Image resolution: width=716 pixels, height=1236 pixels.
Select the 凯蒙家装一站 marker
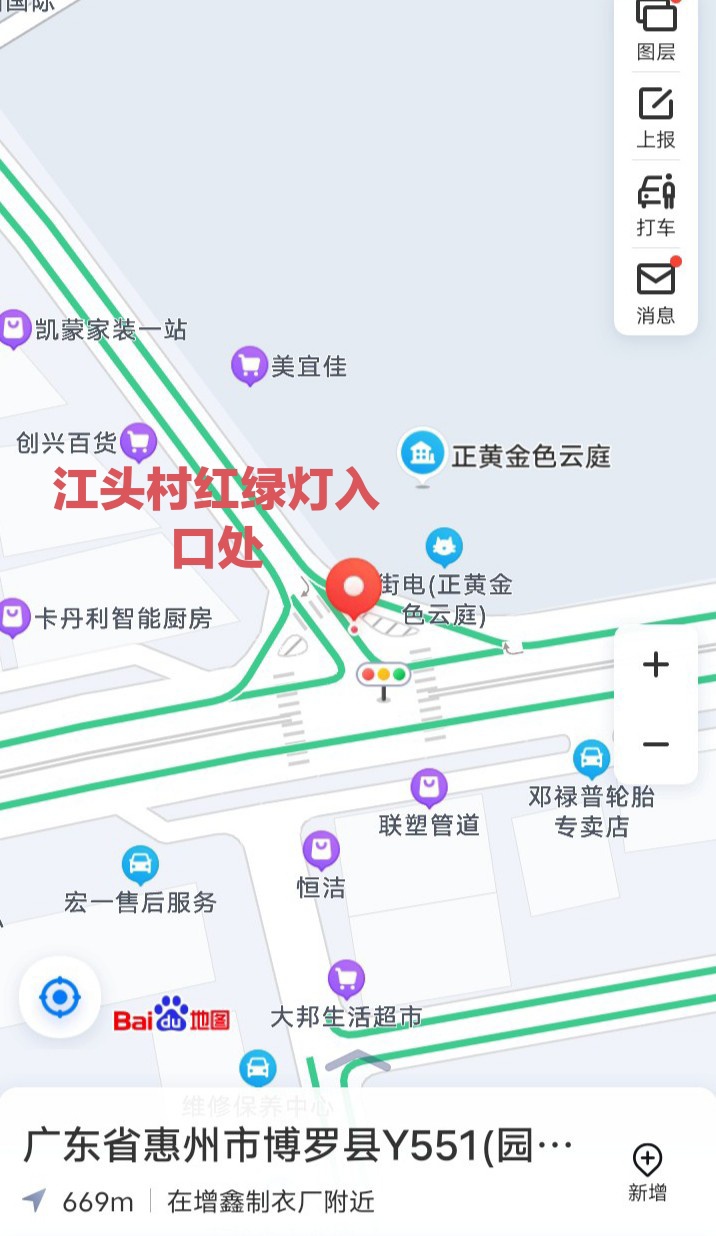tap(14, 328)
